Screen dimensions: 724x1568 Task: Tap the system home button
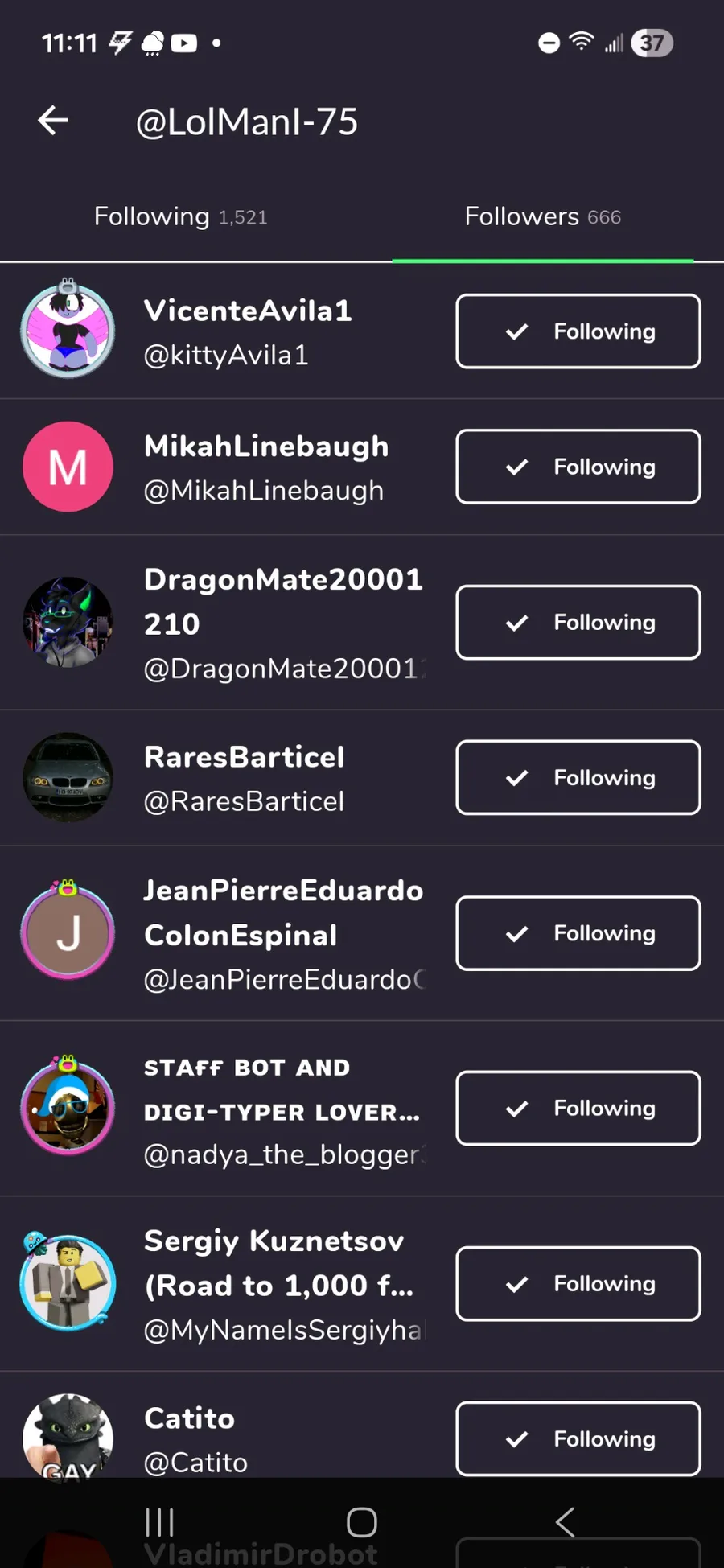362,1522
